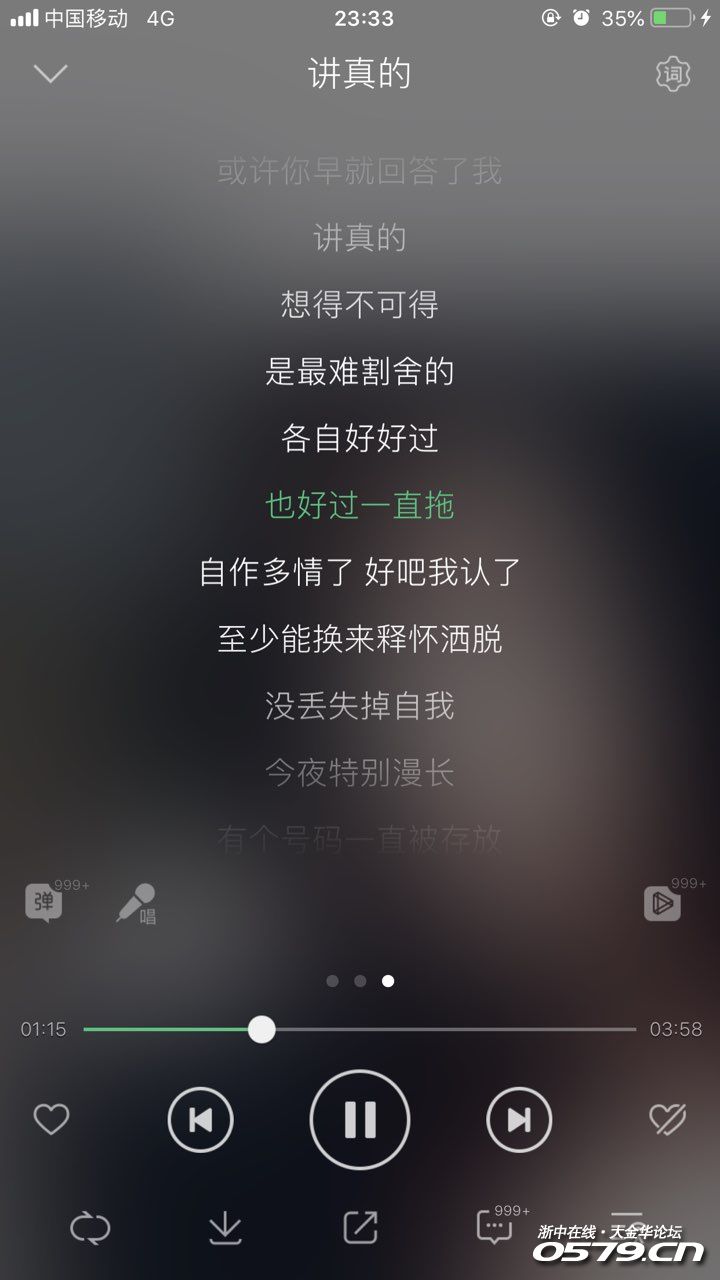This screenshot has height=1280, width=720.
Task: Open the danmaku 弹 bullet comments panel
Action: click(x=44, y=903)
